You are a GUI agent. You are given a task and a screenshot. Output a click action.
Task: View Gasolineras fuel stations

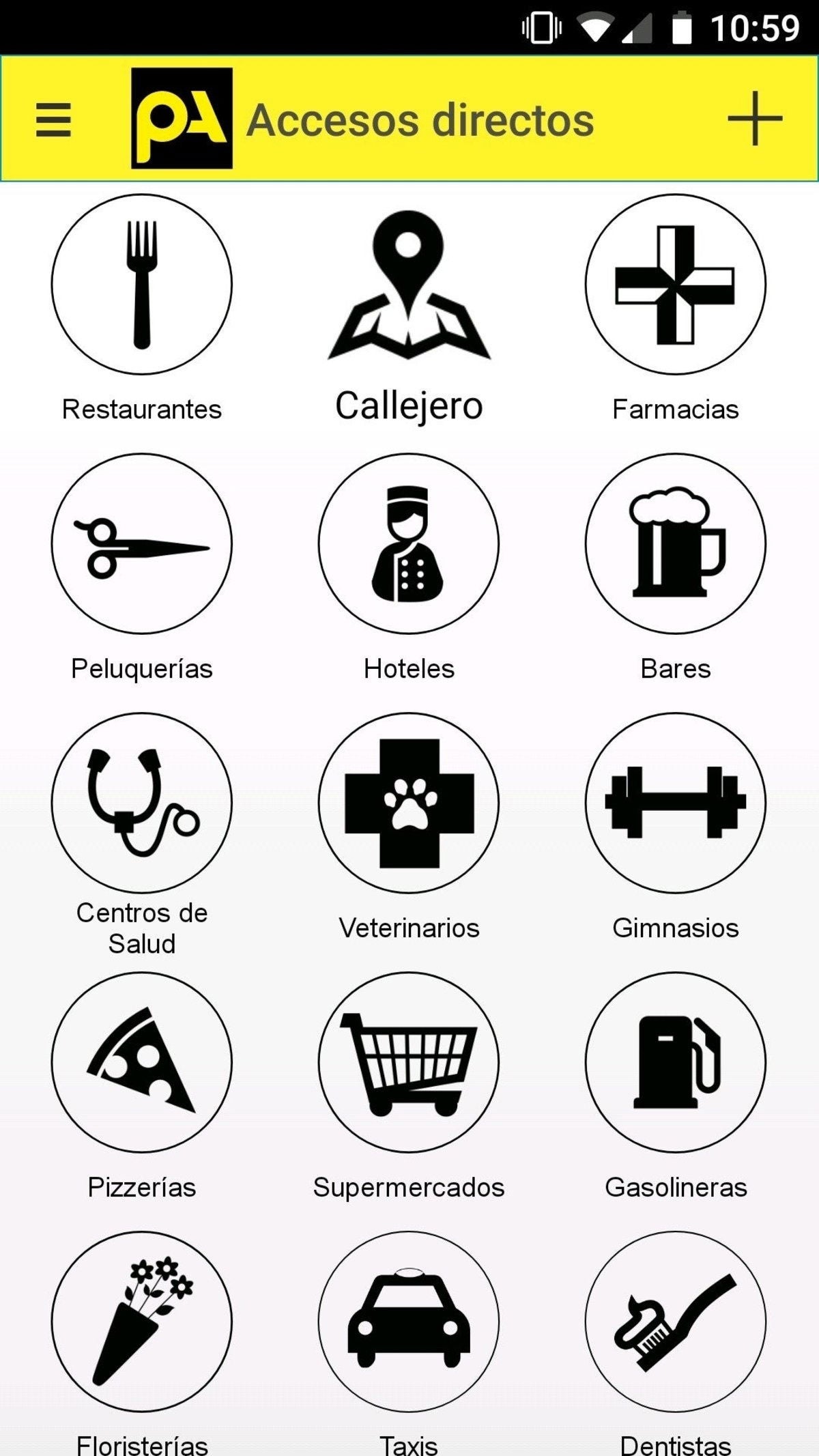tap(676, 1062)
